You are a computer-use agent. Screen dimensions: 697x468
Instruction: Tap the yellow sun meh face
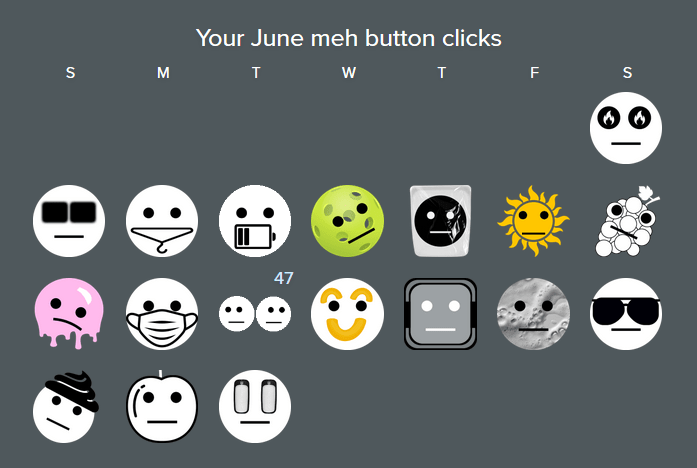533,221
